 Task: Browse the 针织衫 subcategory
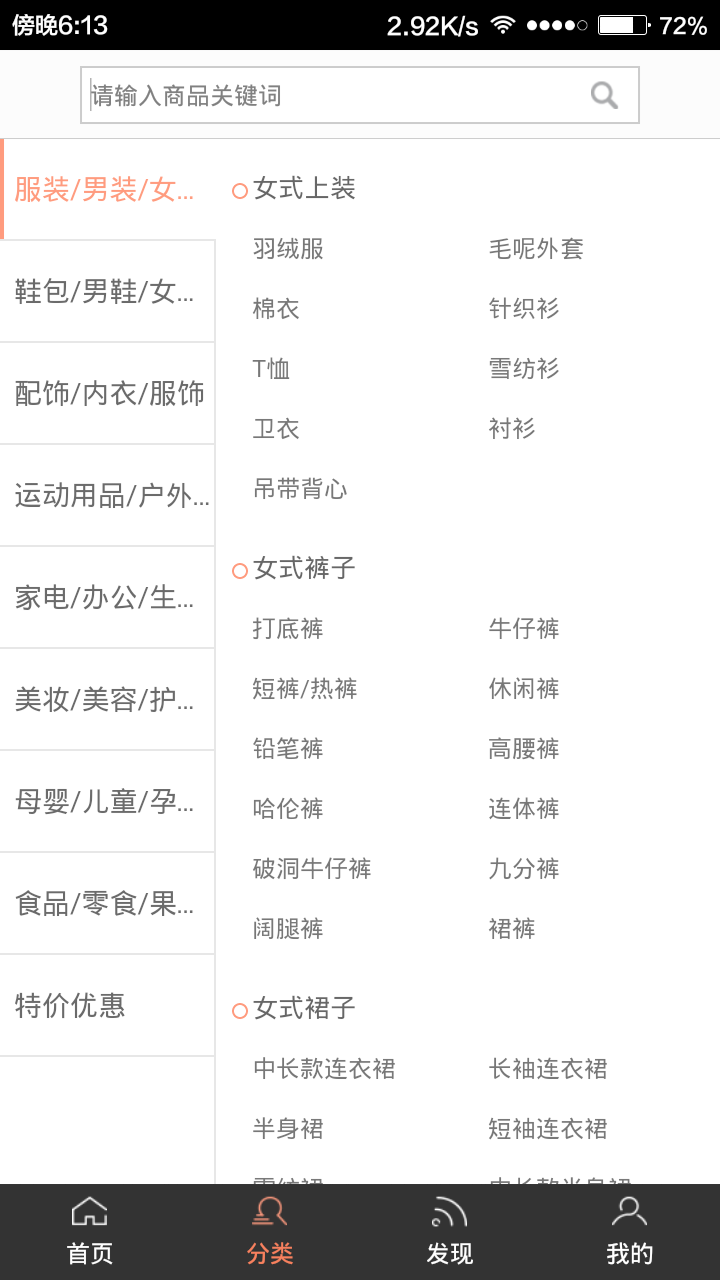524,309
